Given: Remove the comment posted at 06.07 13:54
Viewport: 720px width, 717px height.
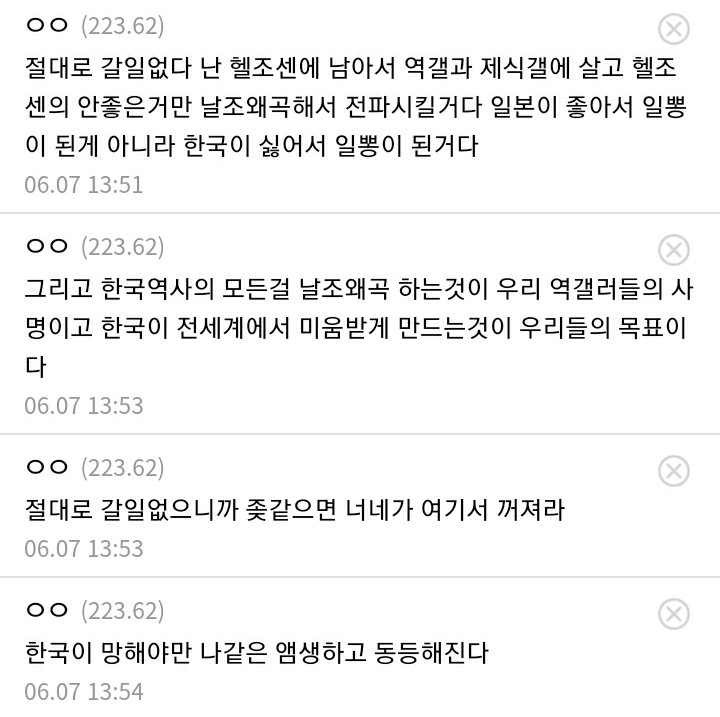Looking at the screenshot, I should [x=675, y=613].
